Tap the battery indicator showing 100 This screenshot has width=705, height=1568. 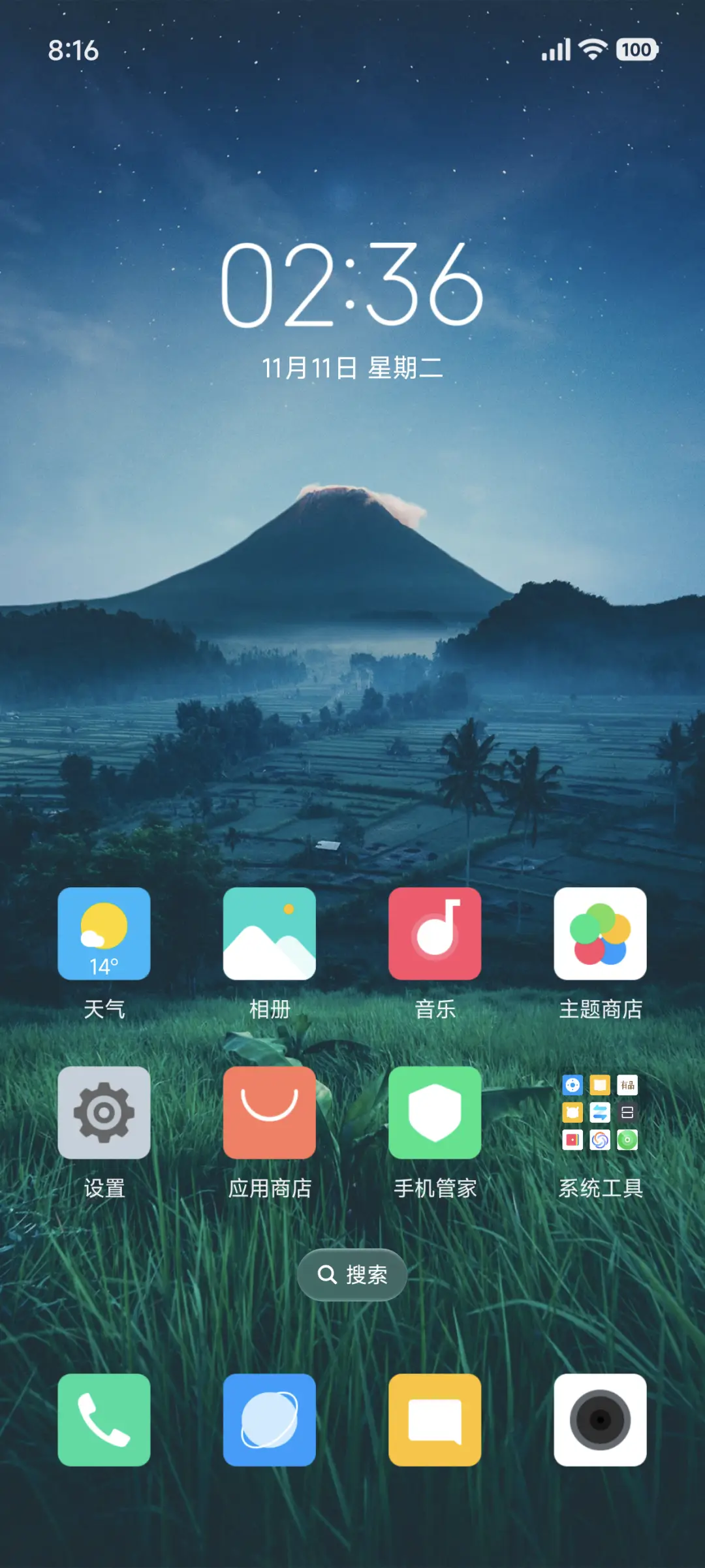point(636,50)
